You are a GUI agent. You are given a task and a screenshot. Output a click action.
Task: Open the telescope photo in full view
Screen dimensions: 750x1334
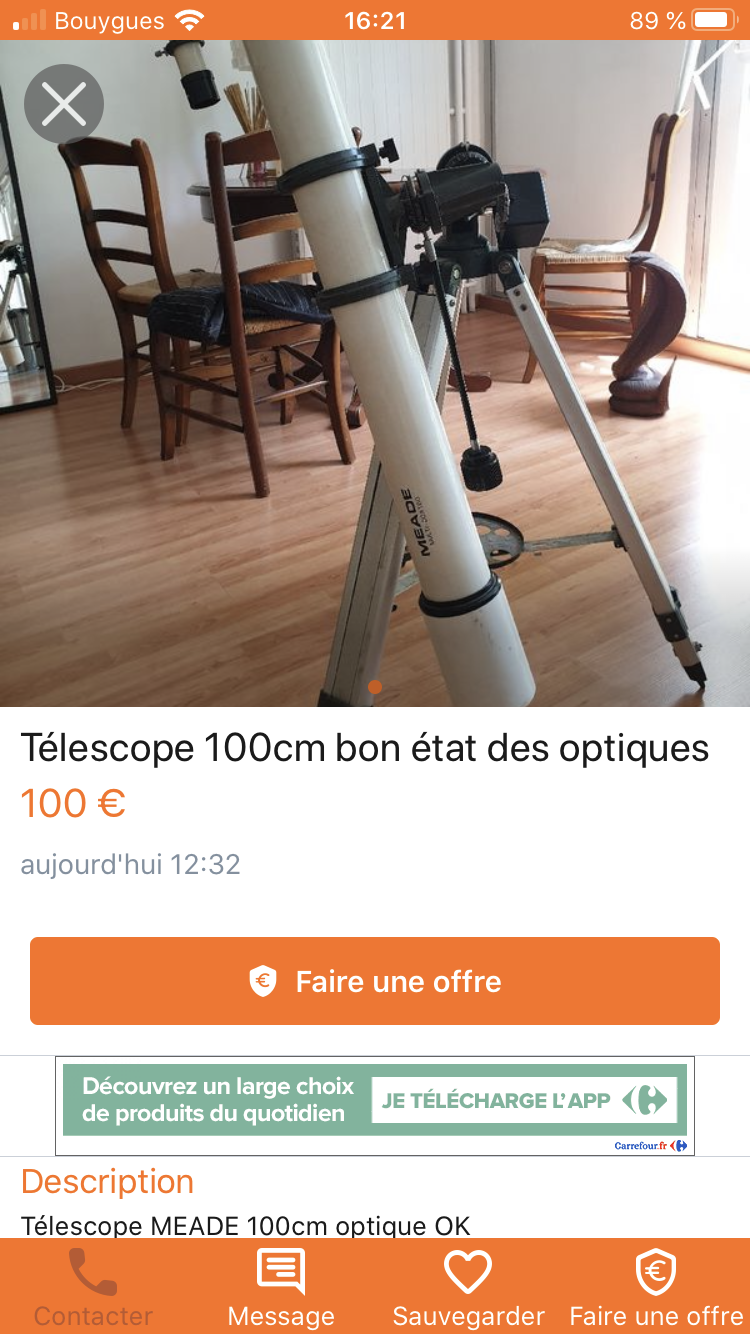click(x=375, y=400)
